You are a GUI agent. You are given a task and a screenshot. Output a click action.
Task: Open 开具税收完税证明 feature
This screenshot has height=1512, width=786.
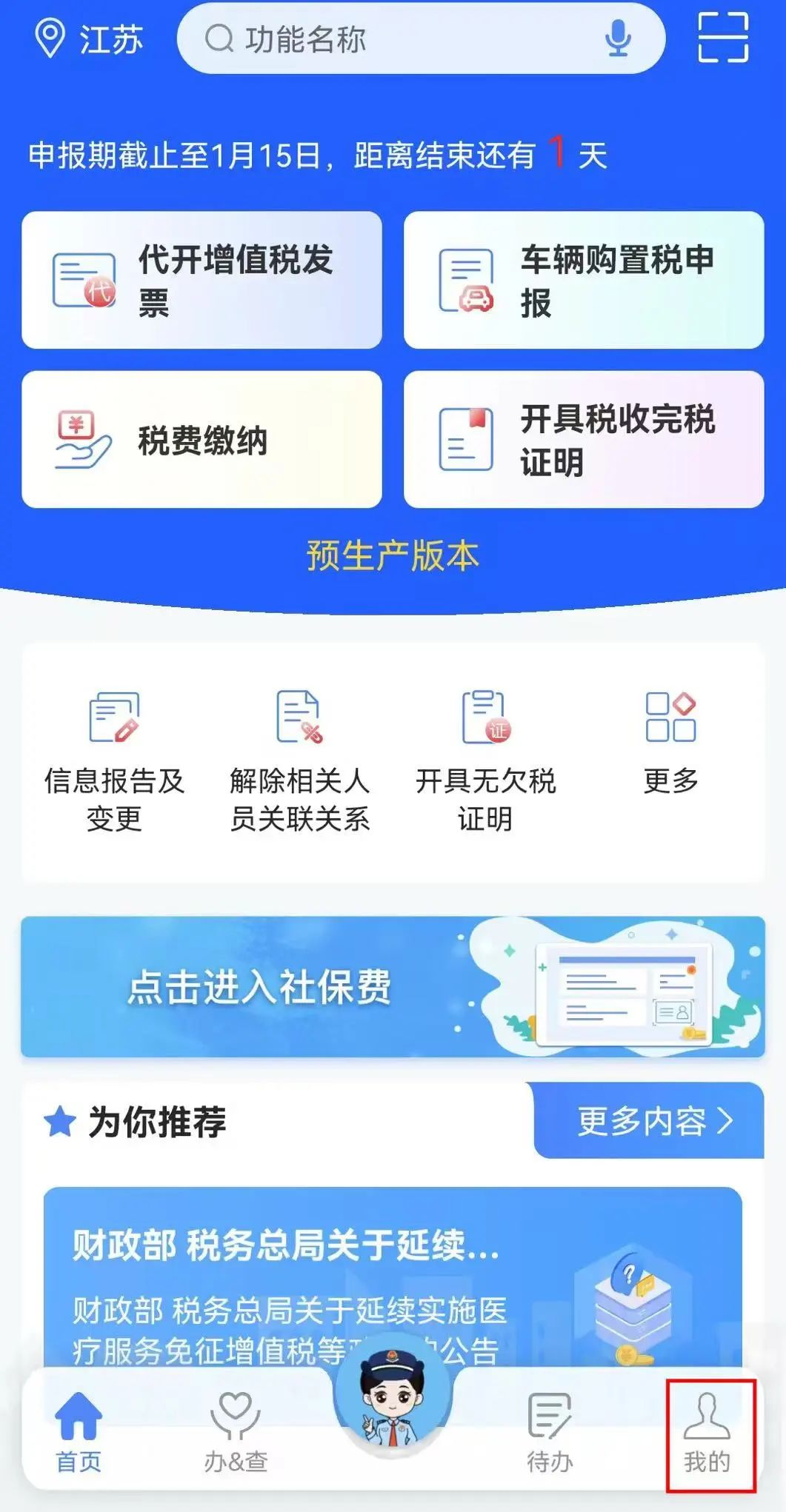click(584, 439)
